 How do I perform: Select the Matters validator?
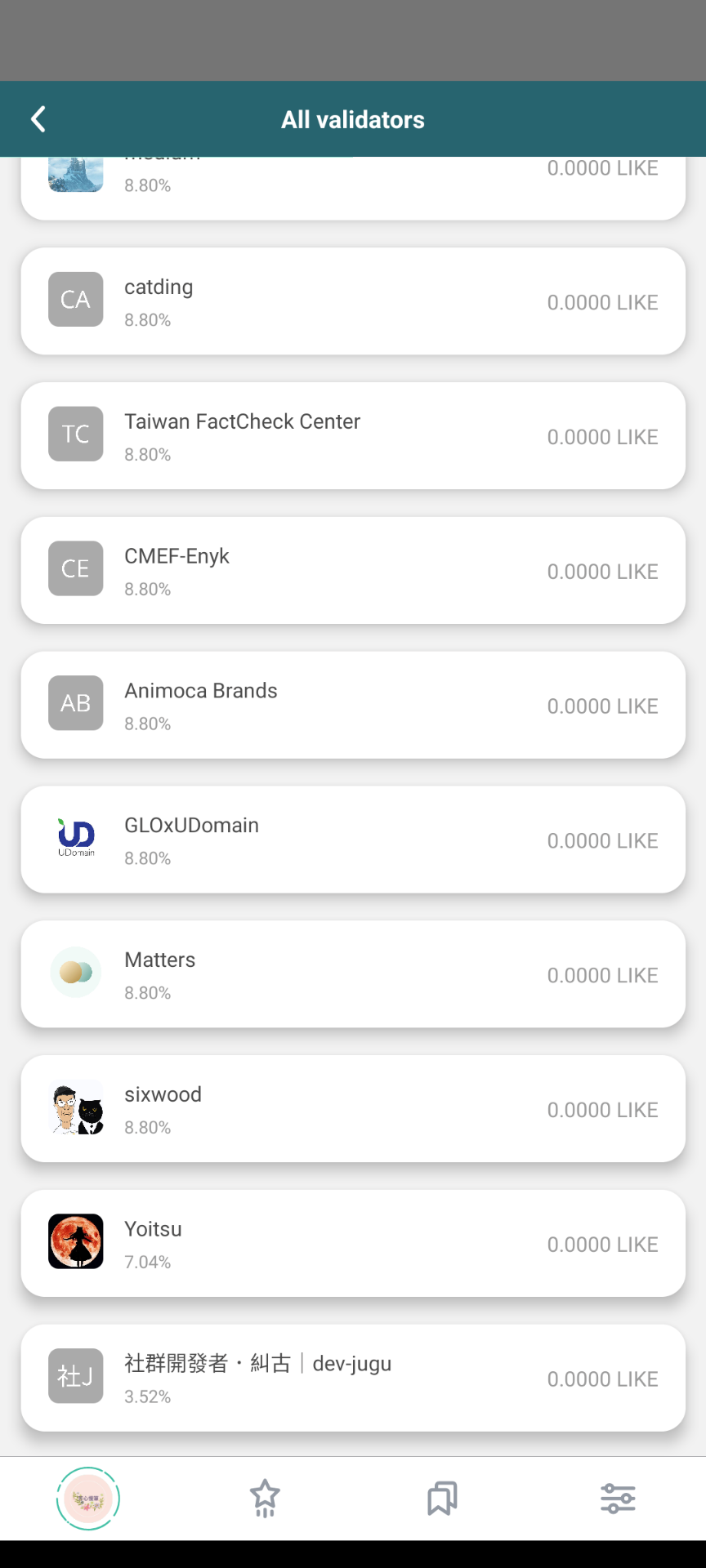[353, 974]
